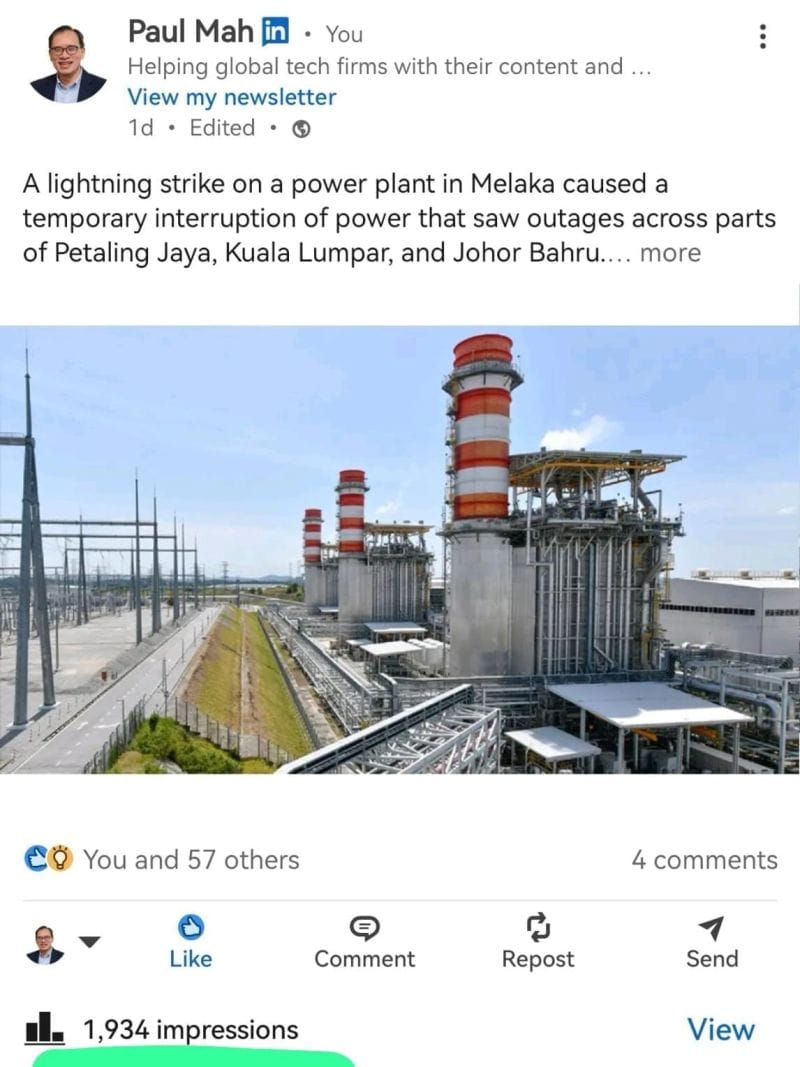
Task: Like this post
Action: pyautogui.click(x=190, y=942)
